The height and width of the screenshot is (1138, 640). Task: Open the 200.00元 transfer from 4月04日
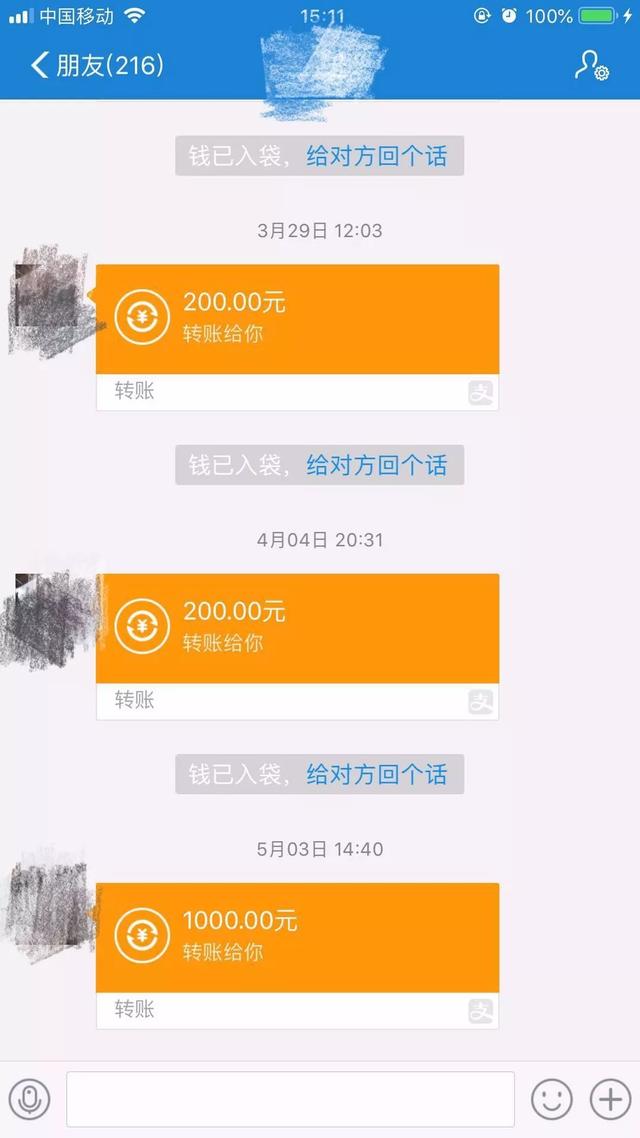(297, 629)
